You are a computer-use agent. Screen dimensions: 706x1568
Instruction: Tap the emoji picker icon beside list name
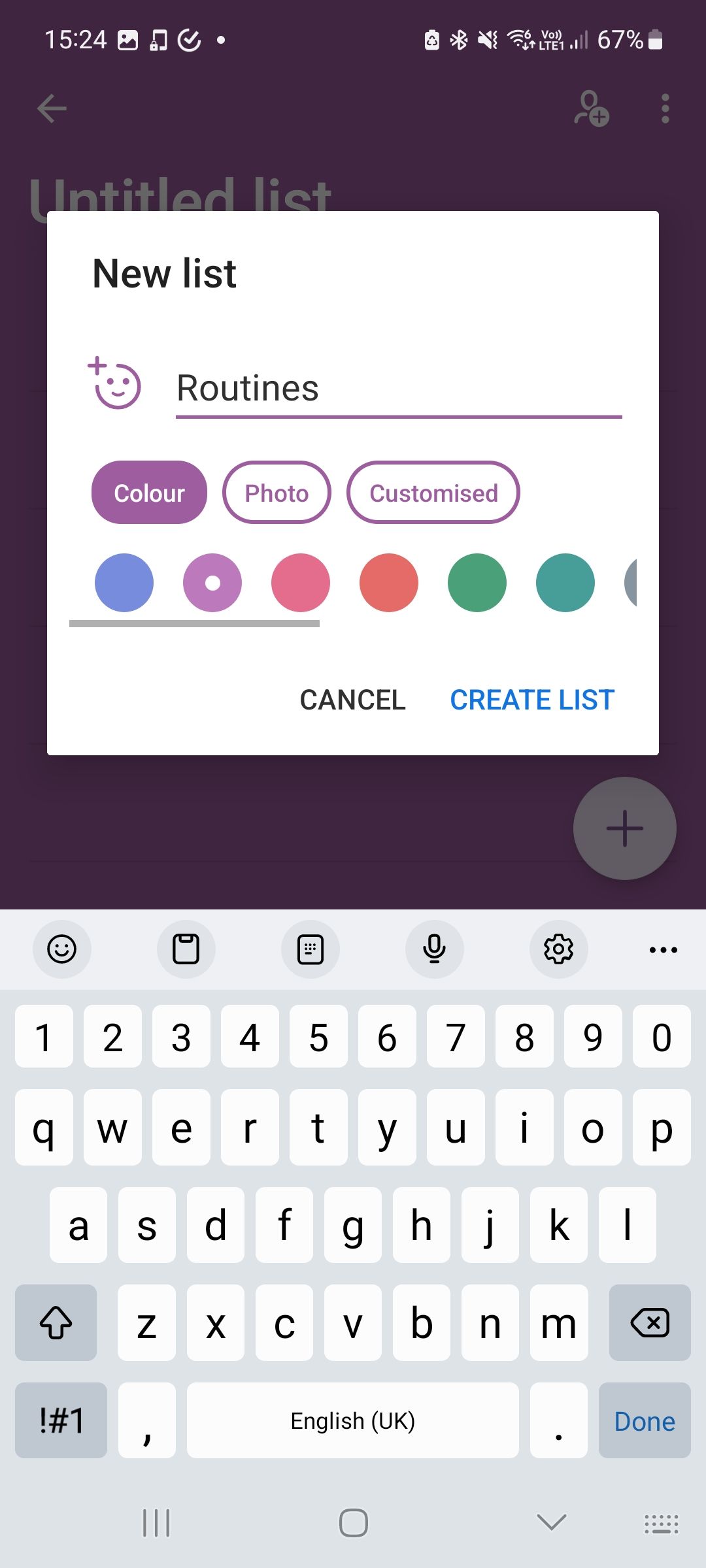[x=114, y=384]
